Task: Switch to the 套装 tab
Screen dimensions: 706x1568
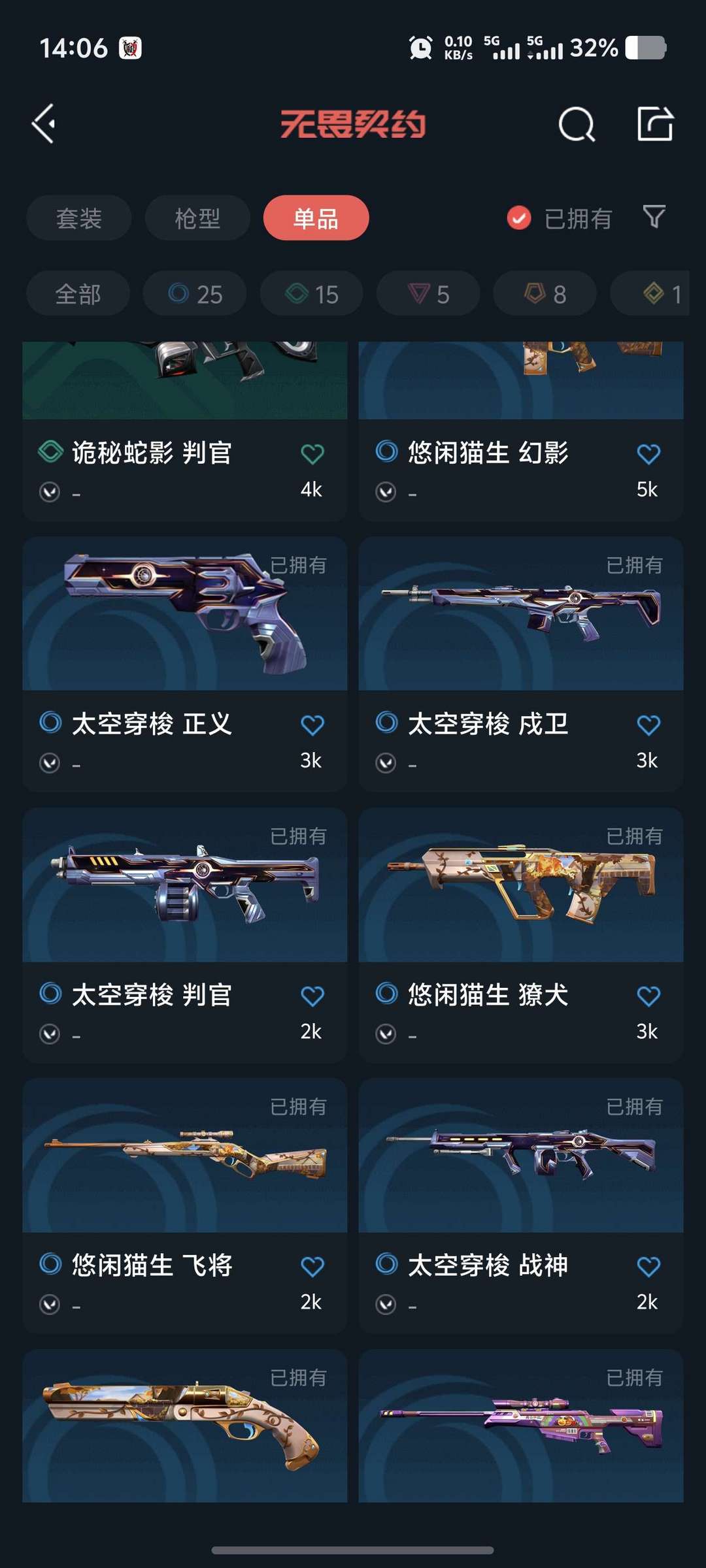Action: (79, 218)
